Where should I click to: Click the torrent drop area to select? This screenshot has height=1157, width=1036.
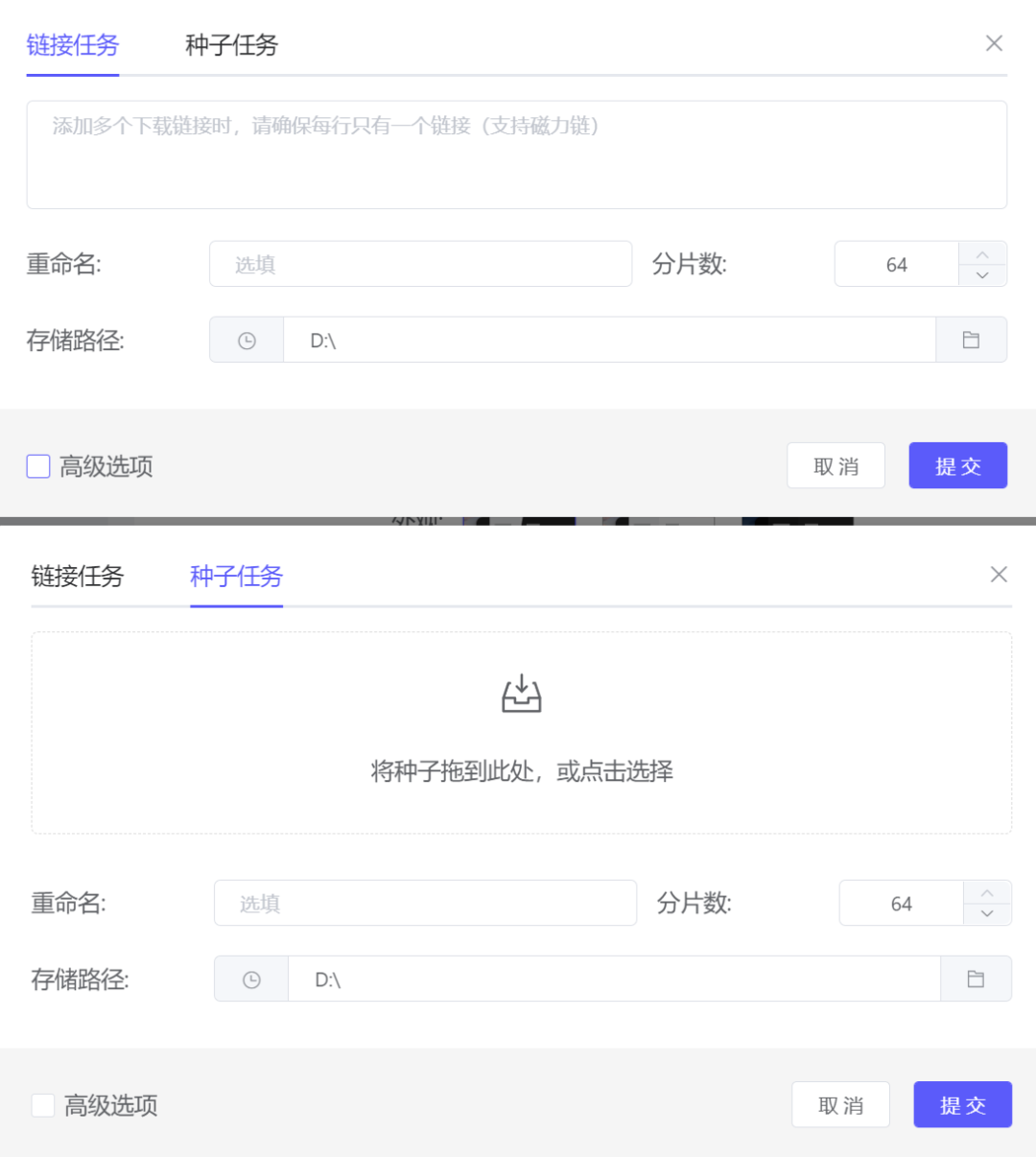click(x=521, y=733)
